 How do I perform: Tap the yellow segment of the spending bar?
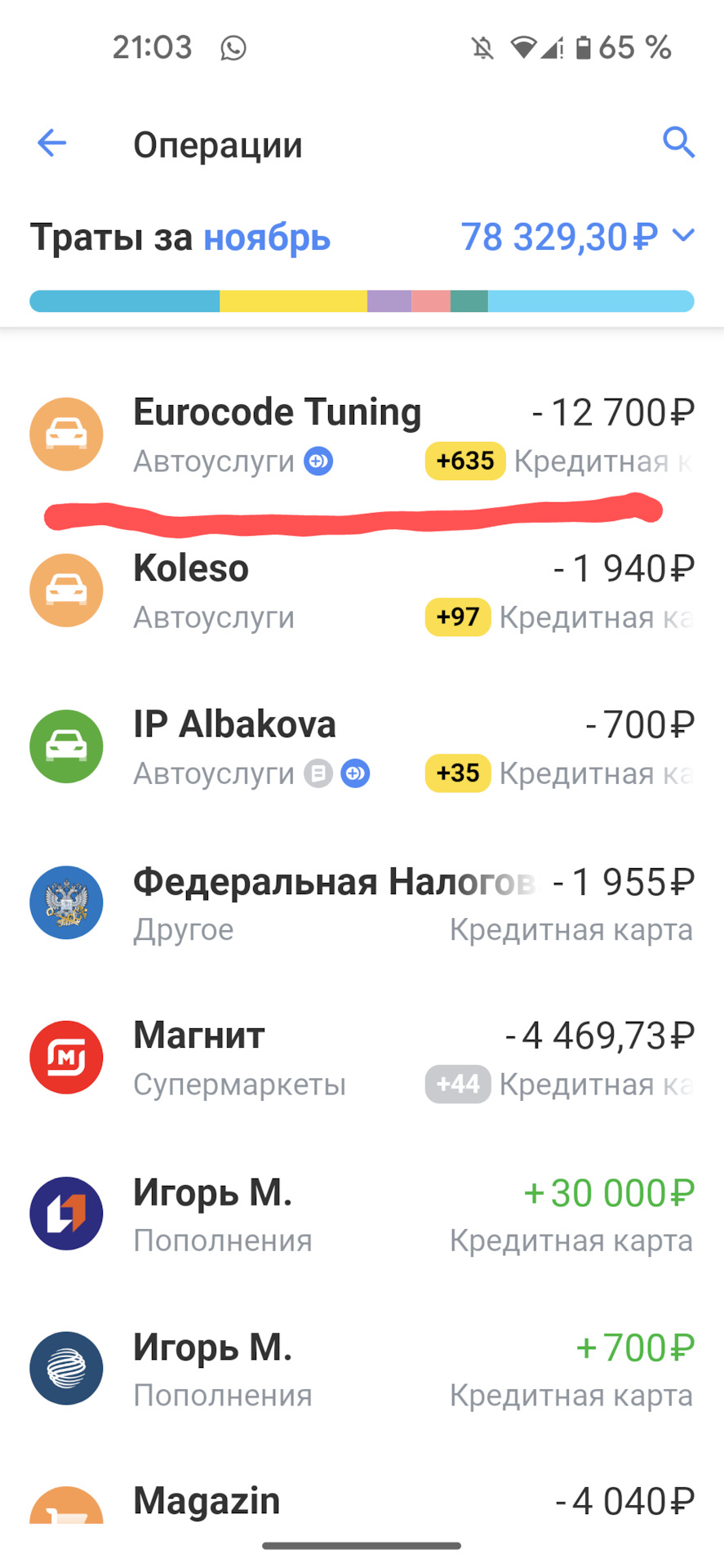[x=294, y=301]
